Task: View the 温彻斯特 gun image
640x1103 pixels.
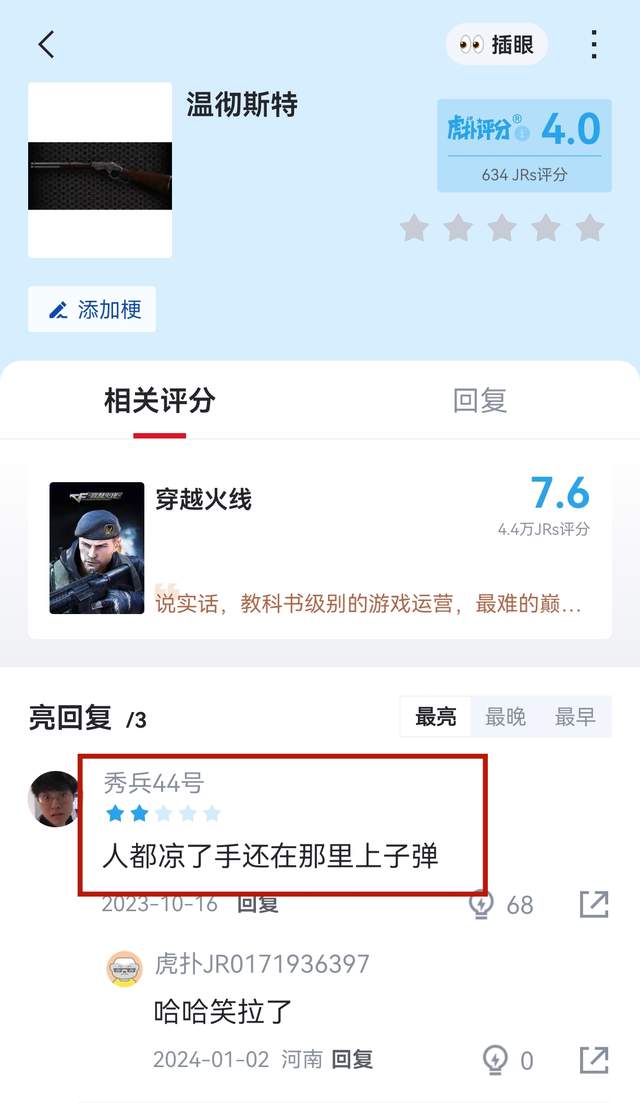Action: pyautogui.click(x=100, y=176)
